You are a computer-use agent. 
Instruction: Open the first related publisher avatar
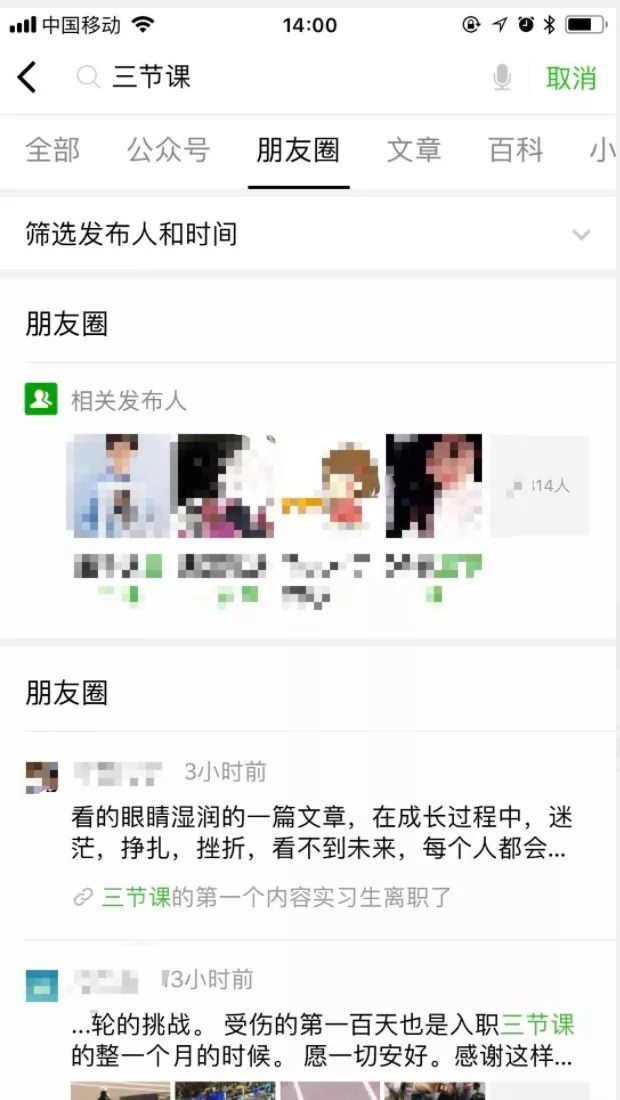118,486
